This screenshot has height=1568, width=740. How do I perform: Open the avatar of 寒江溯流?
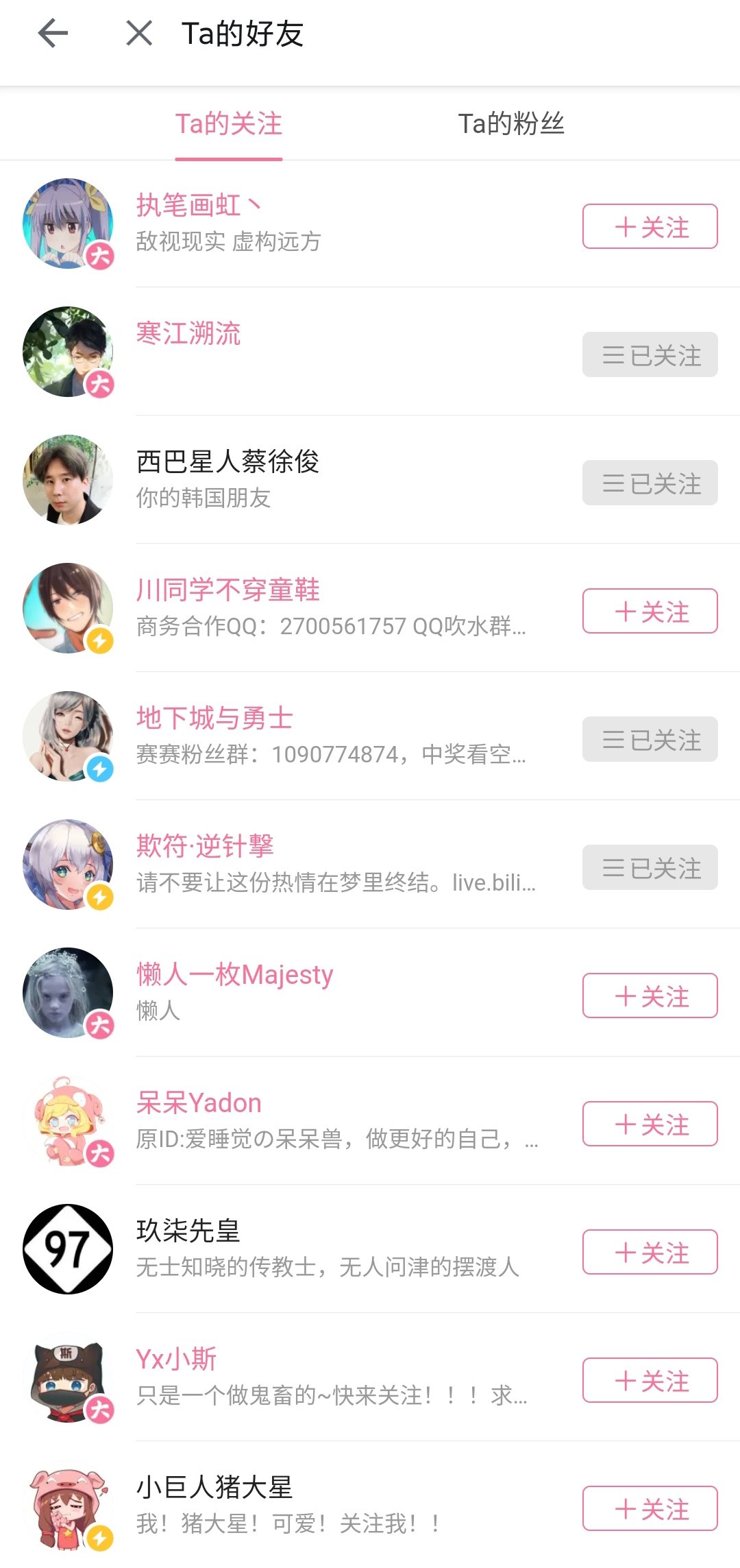tap(68, 352)
